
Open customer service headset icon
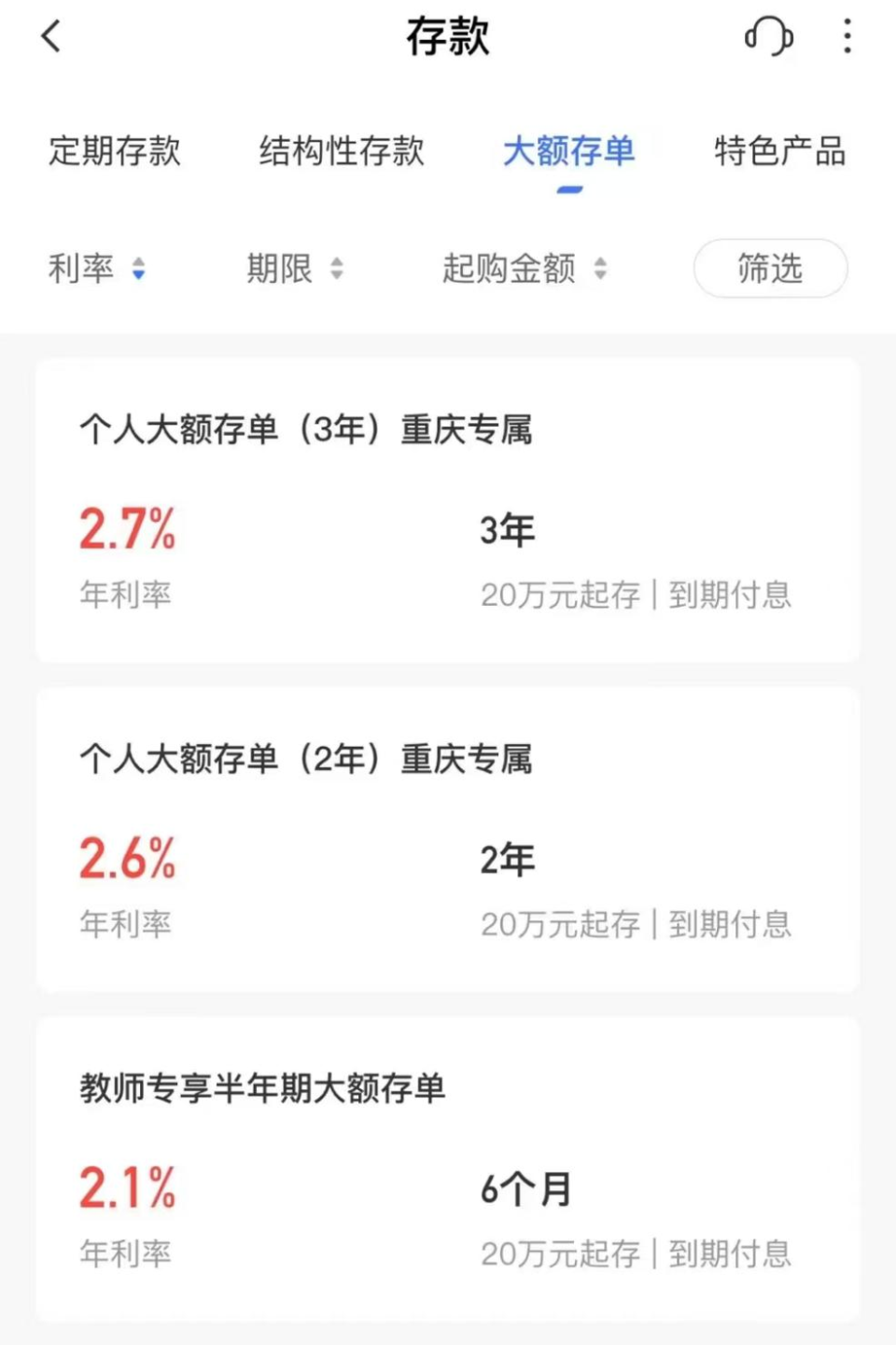click(769, 37)
